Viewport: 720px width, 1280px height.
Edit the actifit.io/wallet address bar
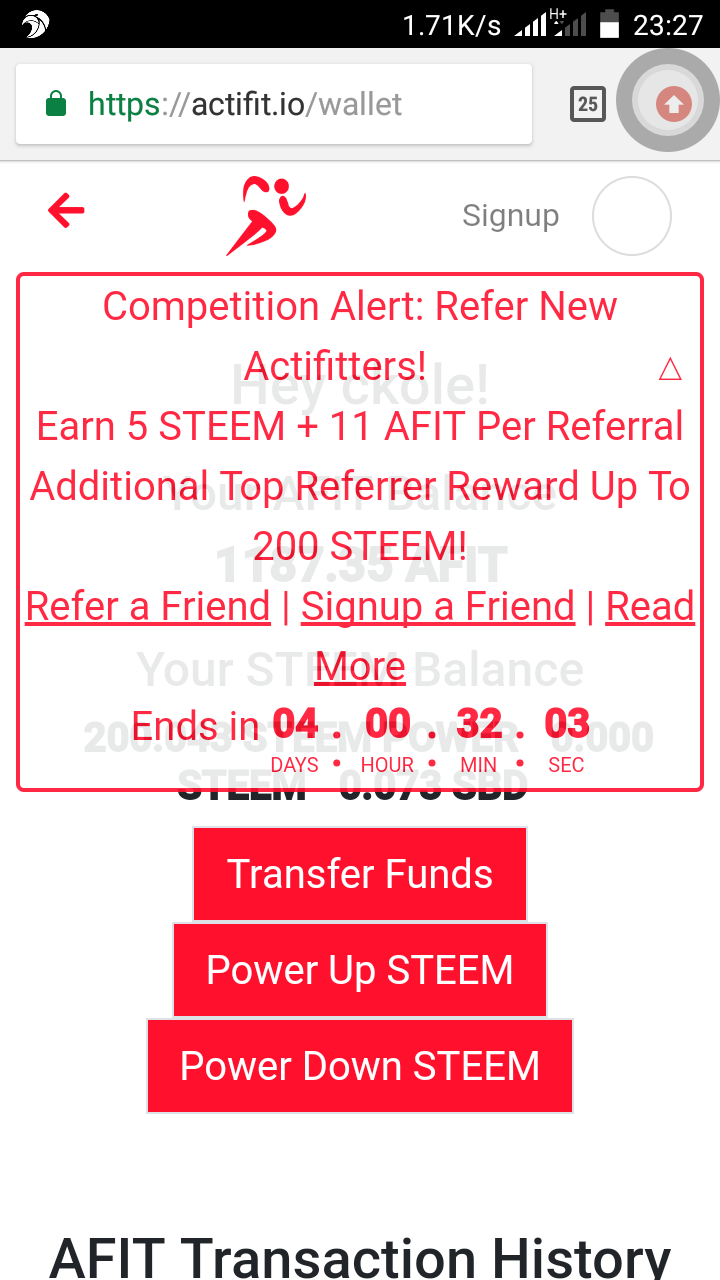point(274,104)
